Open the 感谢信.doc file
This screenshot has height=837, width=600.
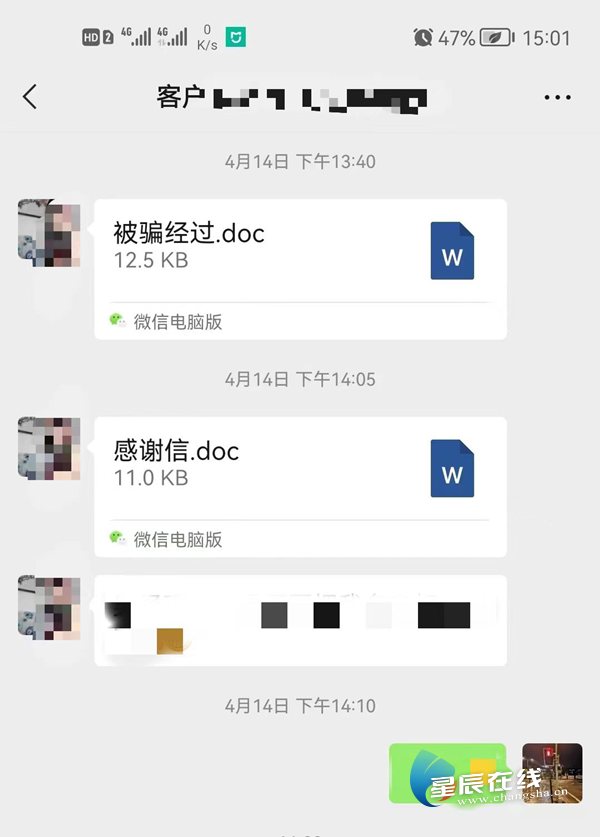point(300,468)
